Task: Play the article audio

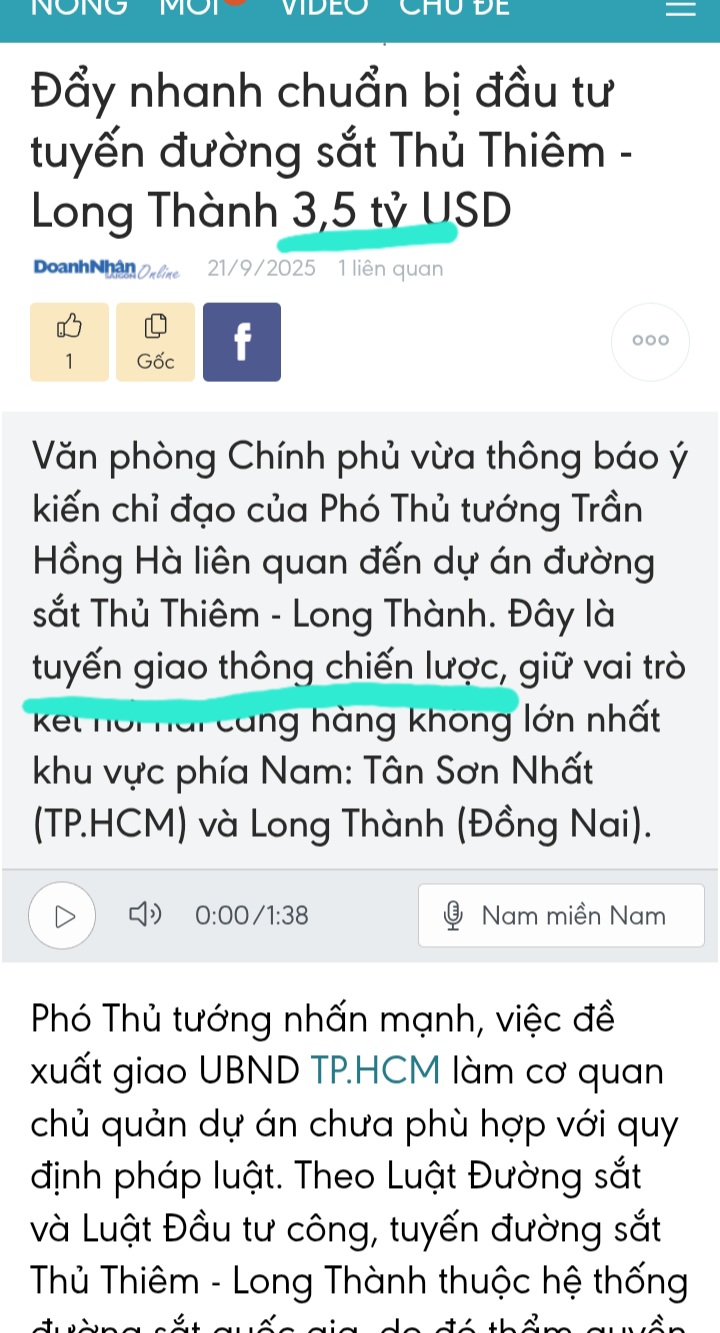Action: point(62,915)
